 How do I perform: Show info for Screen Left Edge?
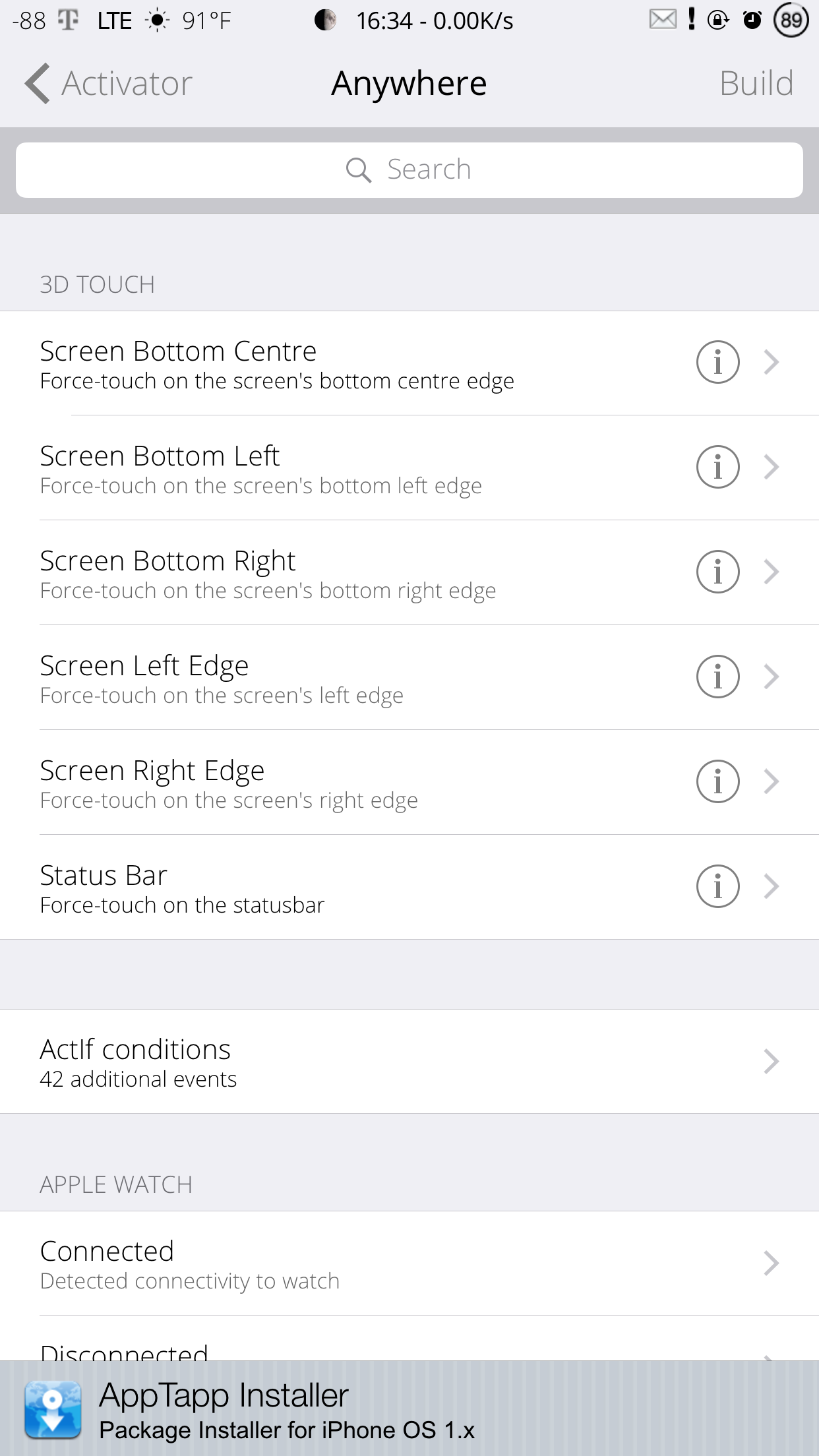[717, 677]
